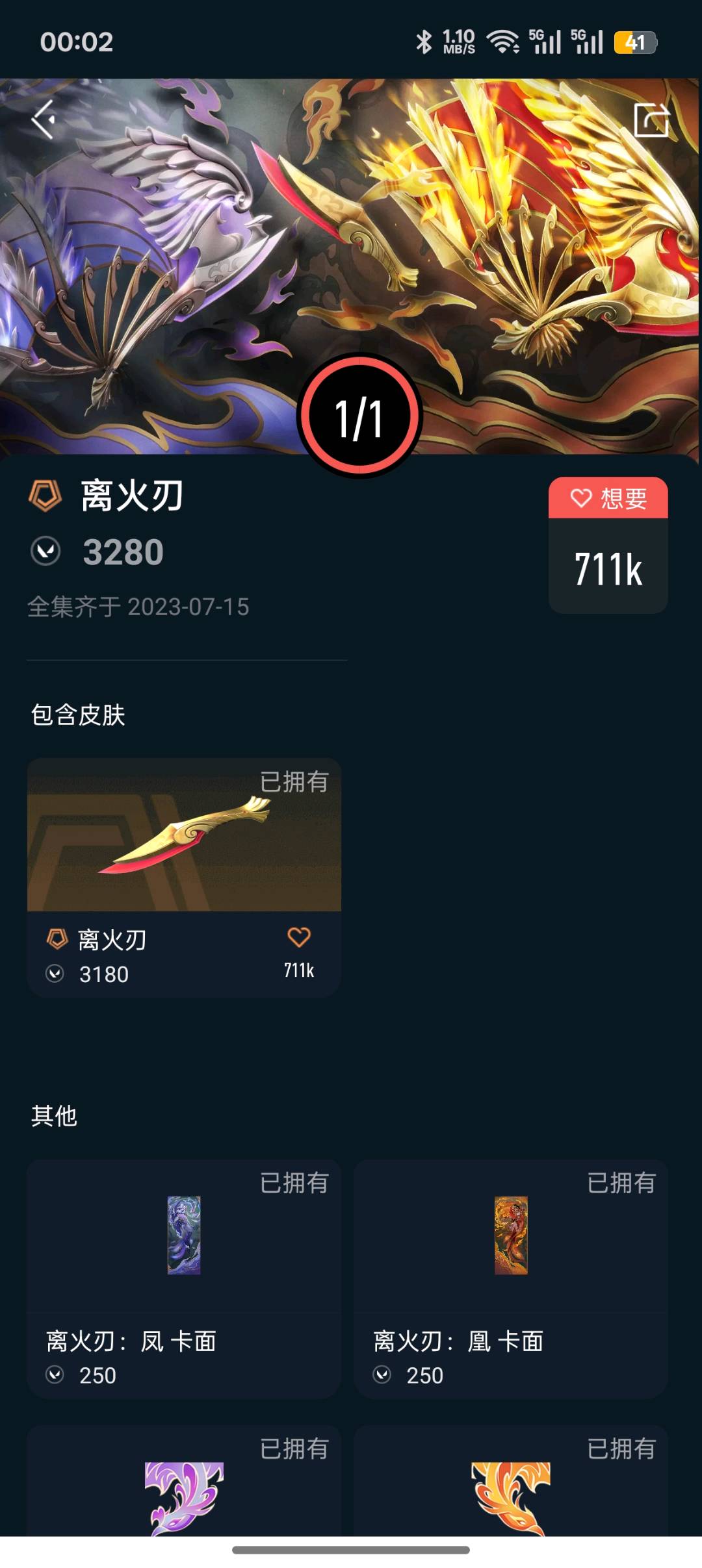Screen dimensions: 702x1568
Task: Like the 离火刃 skin via heart icon
Action: click(x=299, y=937)
